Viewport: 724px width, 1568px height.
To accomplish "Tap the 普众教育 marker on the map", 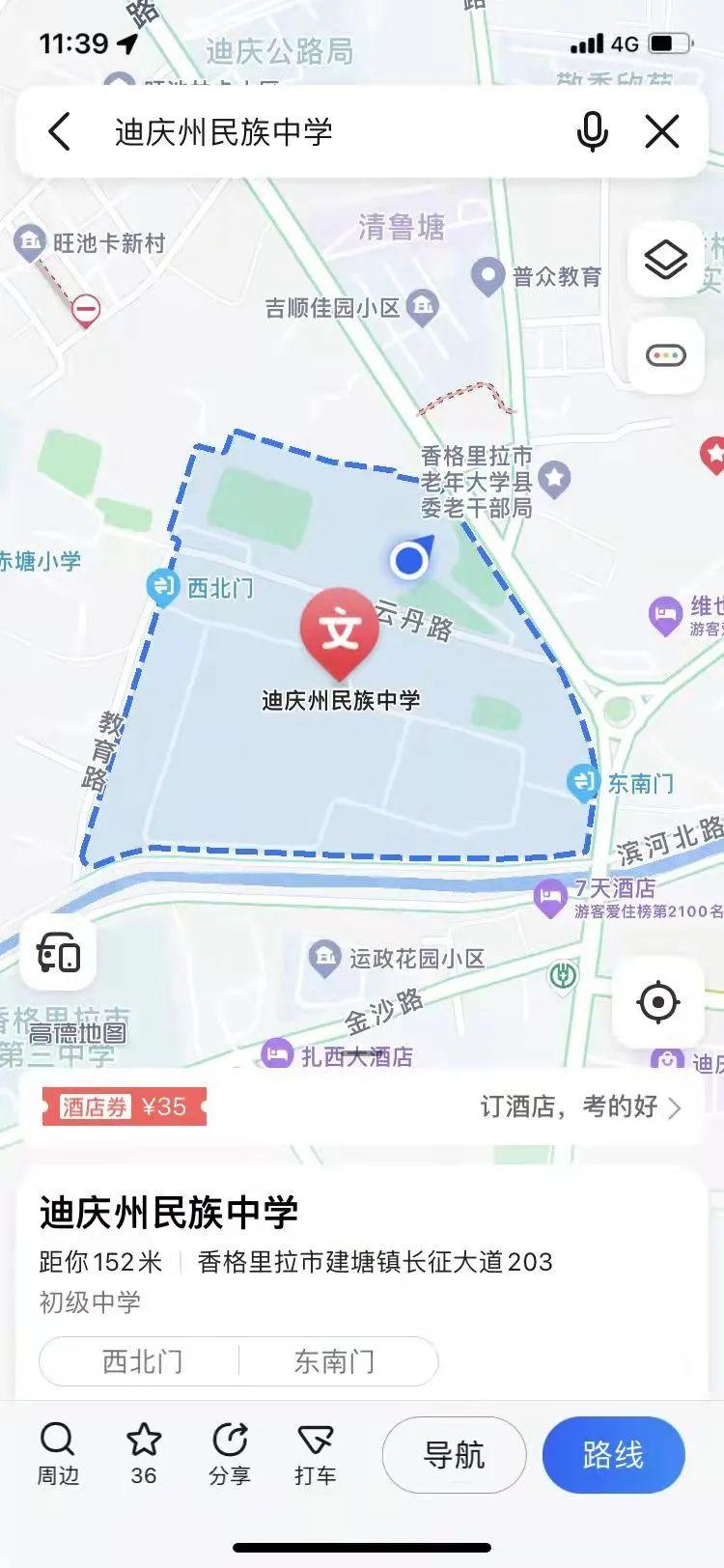I will (x=488, y=276).
